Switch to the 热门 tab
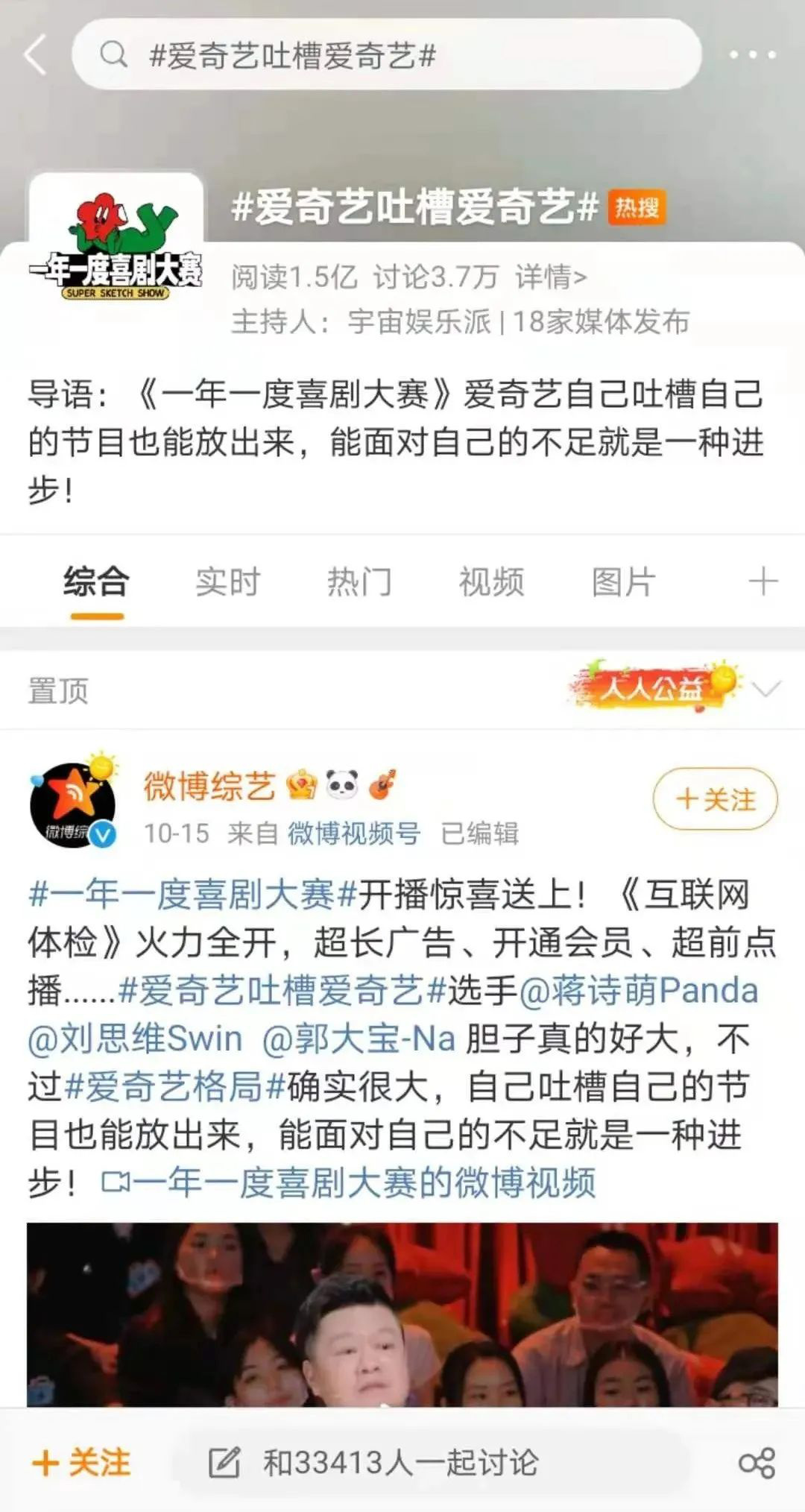The image size is (805, 1512). click(359, 582)
